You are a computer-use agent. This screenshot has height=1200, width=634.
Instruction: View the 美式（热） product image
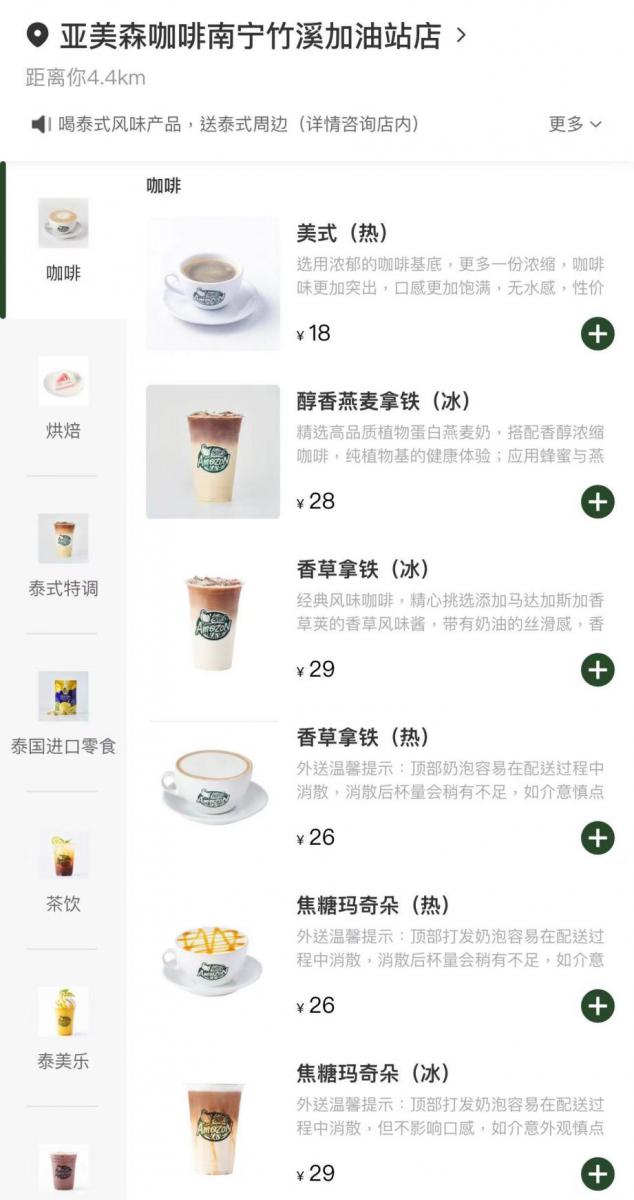pyautogui.click(x=213, y=284)
